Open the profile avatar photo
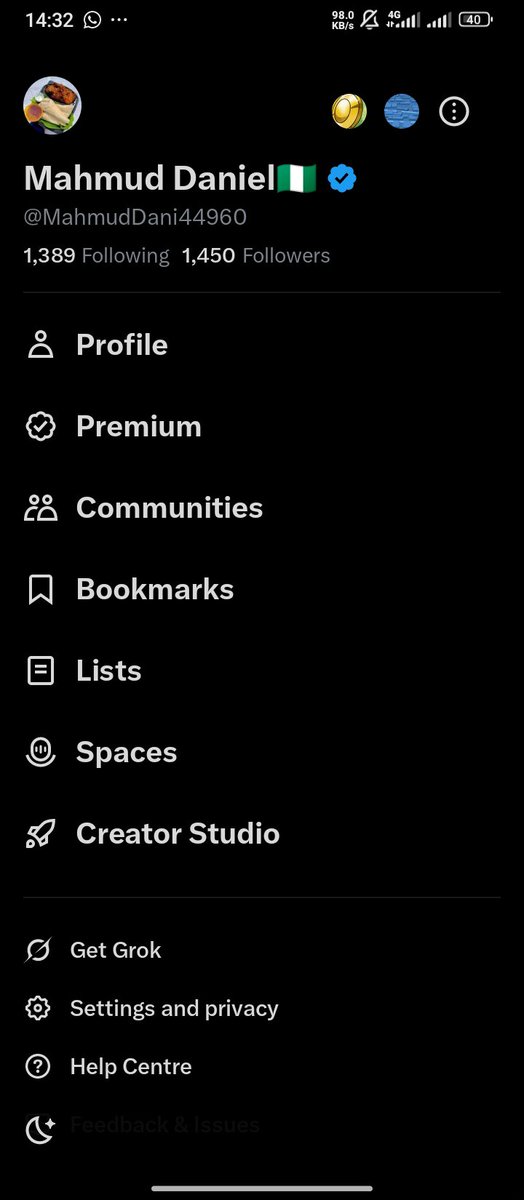This screenshot has width=524, height=1200. [x=52, y=106]
